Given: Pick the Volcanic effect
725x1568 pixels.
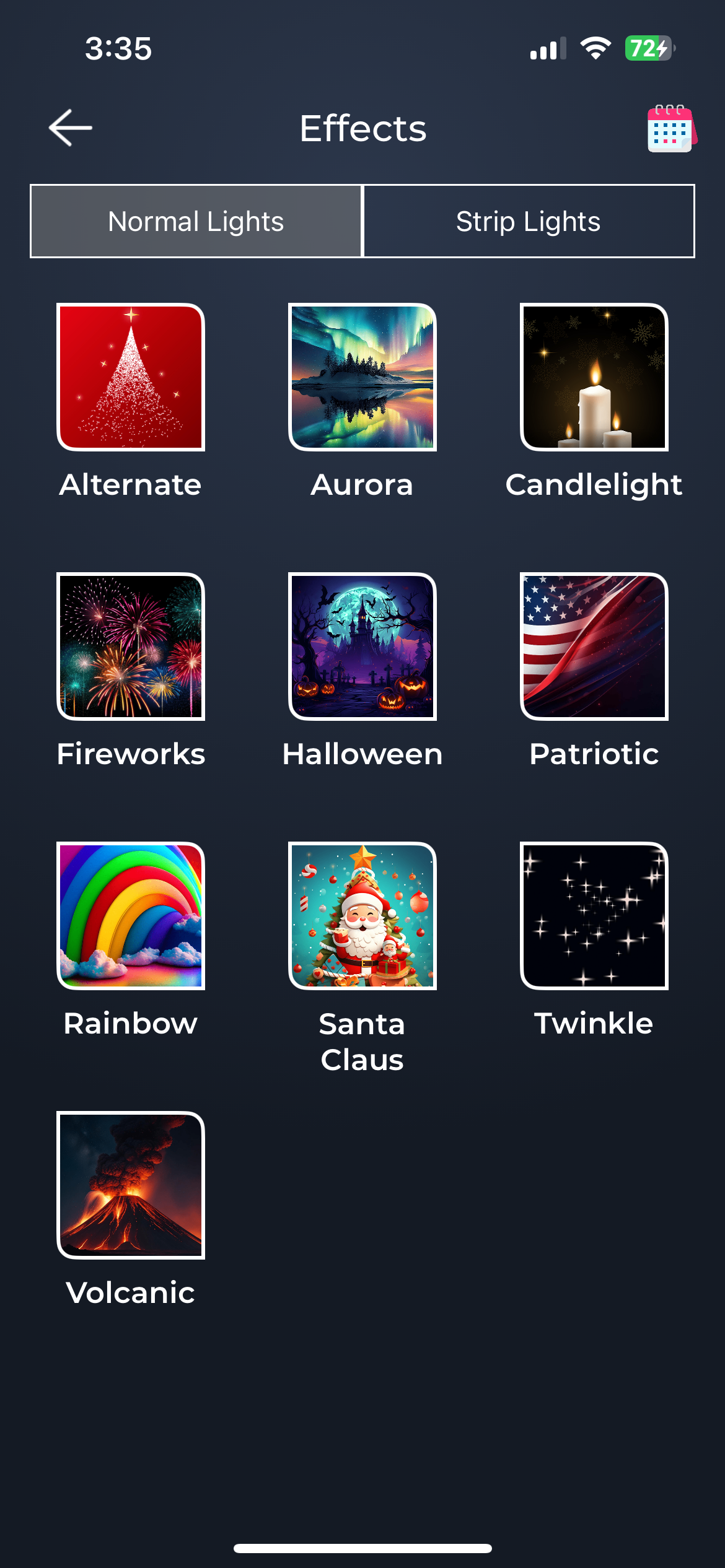Looking at the screenshot, I should [131, 1185].
